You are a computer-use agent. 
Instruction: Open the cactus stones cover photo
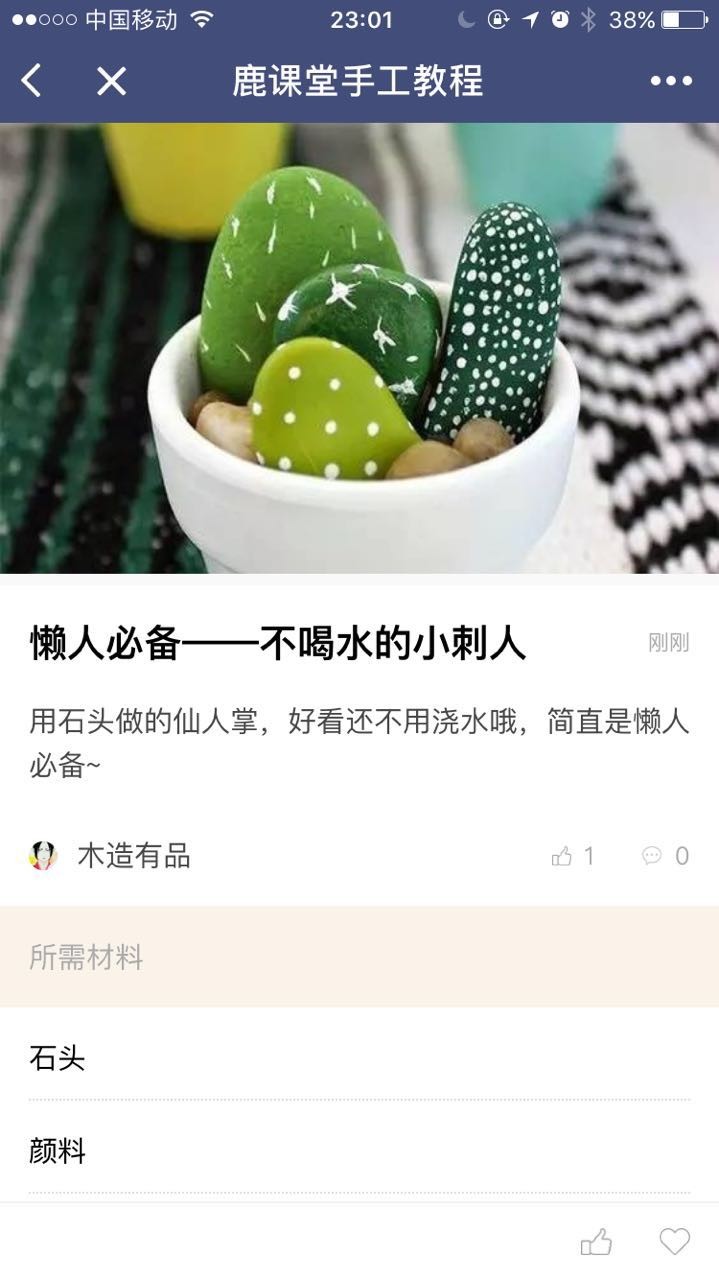[x=359, y=348]
